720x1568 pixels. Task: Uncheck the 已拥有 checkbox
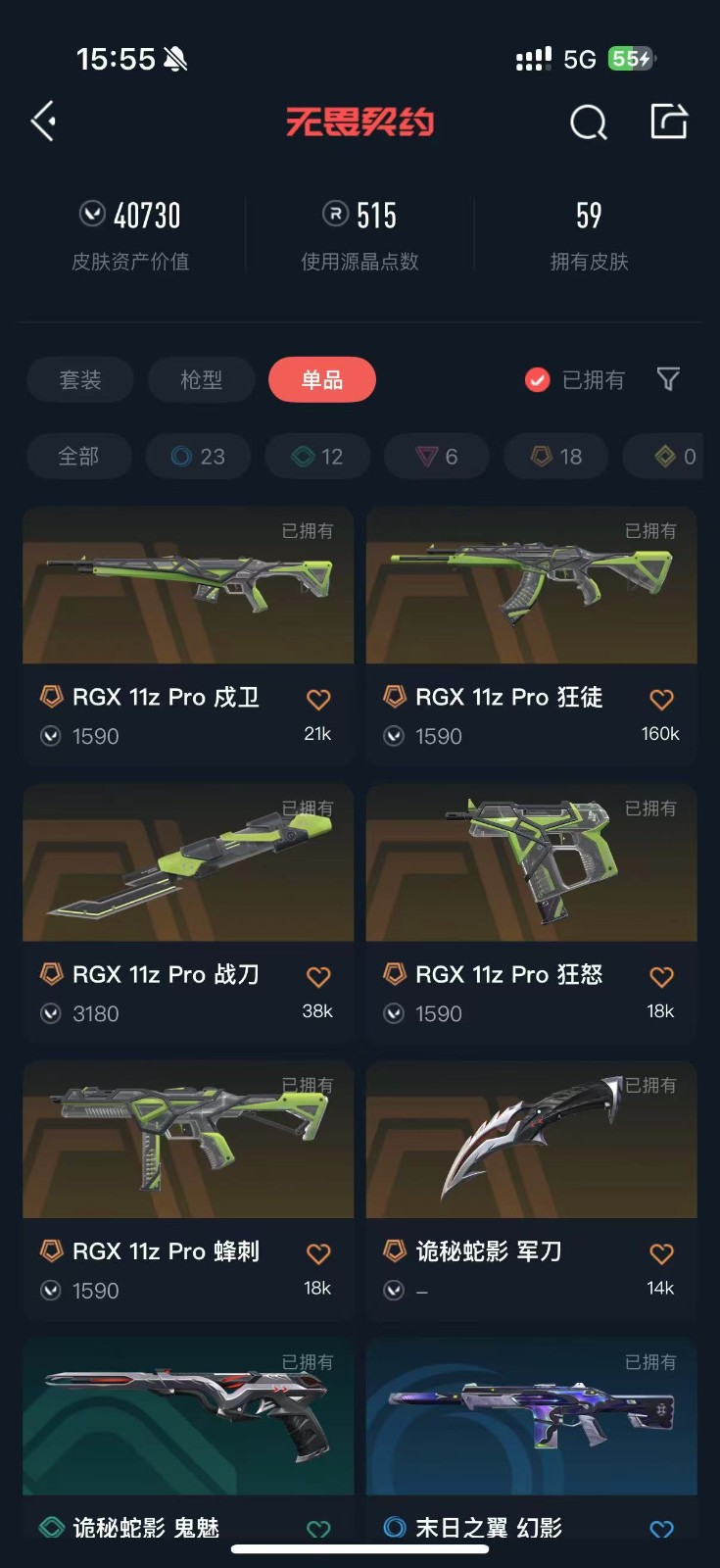pyautogui.click(x=537, y=379)
